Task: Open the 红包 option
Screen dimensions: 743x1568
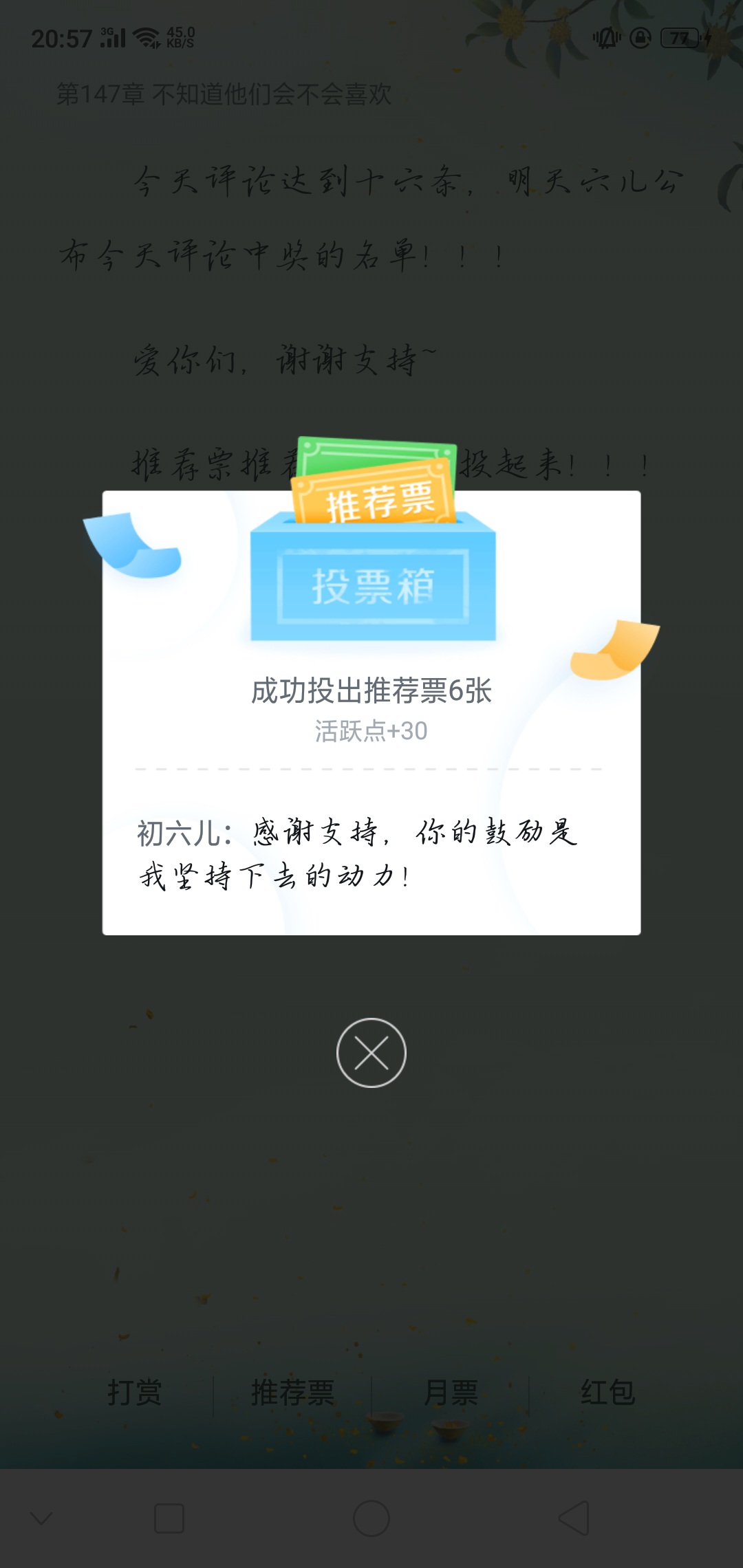Action: [607, 1392]
